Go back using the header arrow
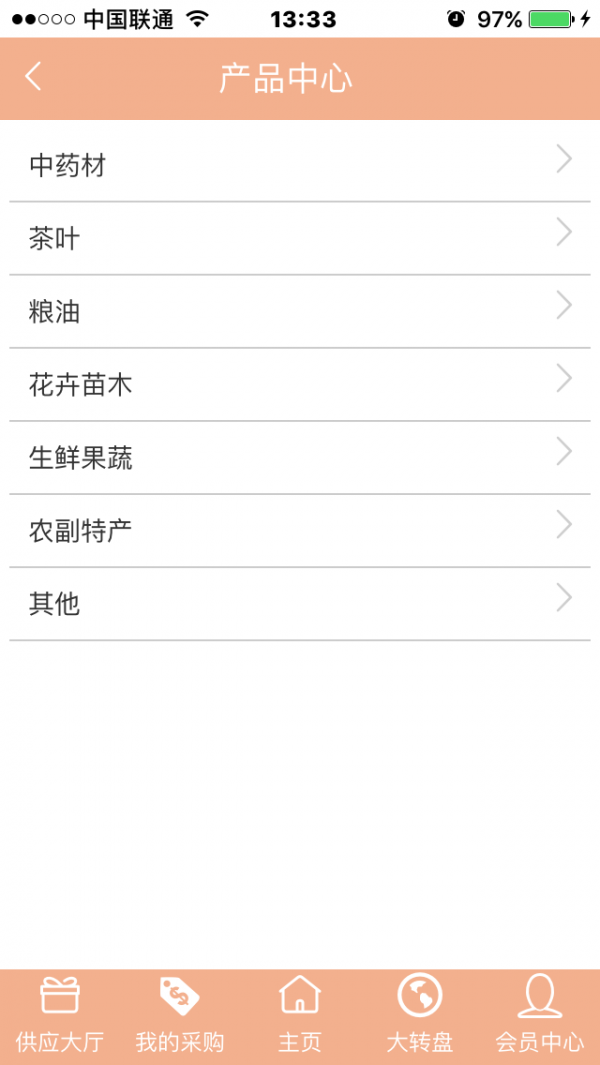600x1065 pixels. [x=34, y=78]
